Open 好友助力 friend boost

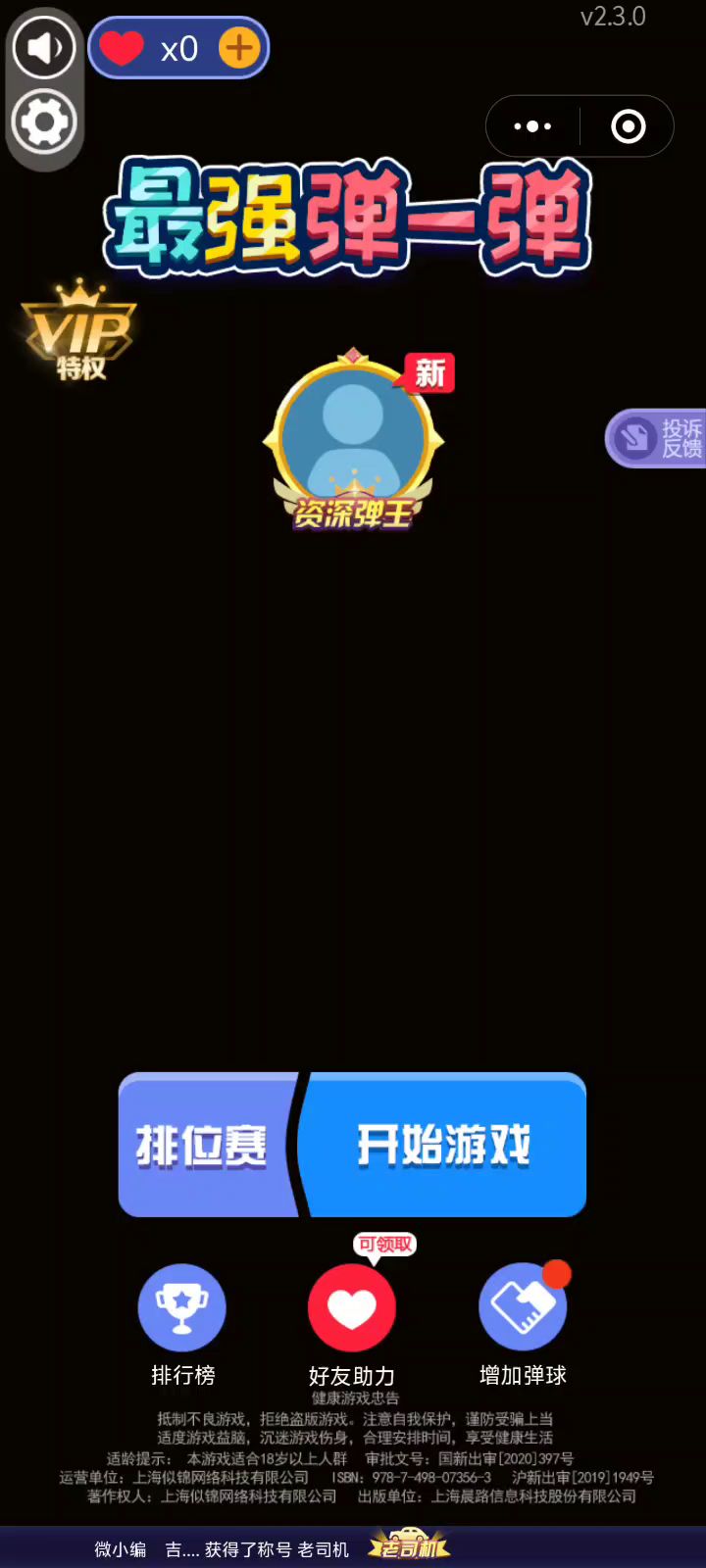pyautogui.click(x=352, y=1309)
